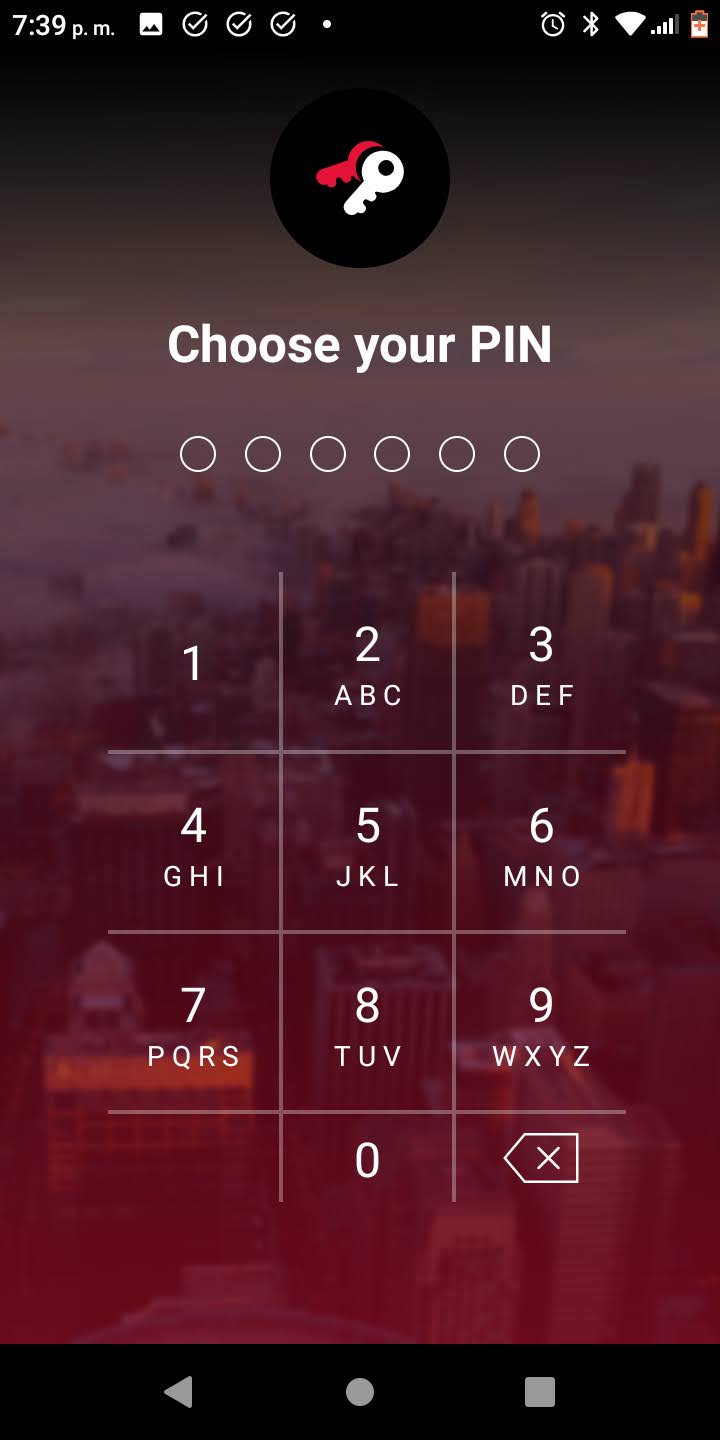
Task: Go back using system navigation bar
Action: (x=179, y=1391)
